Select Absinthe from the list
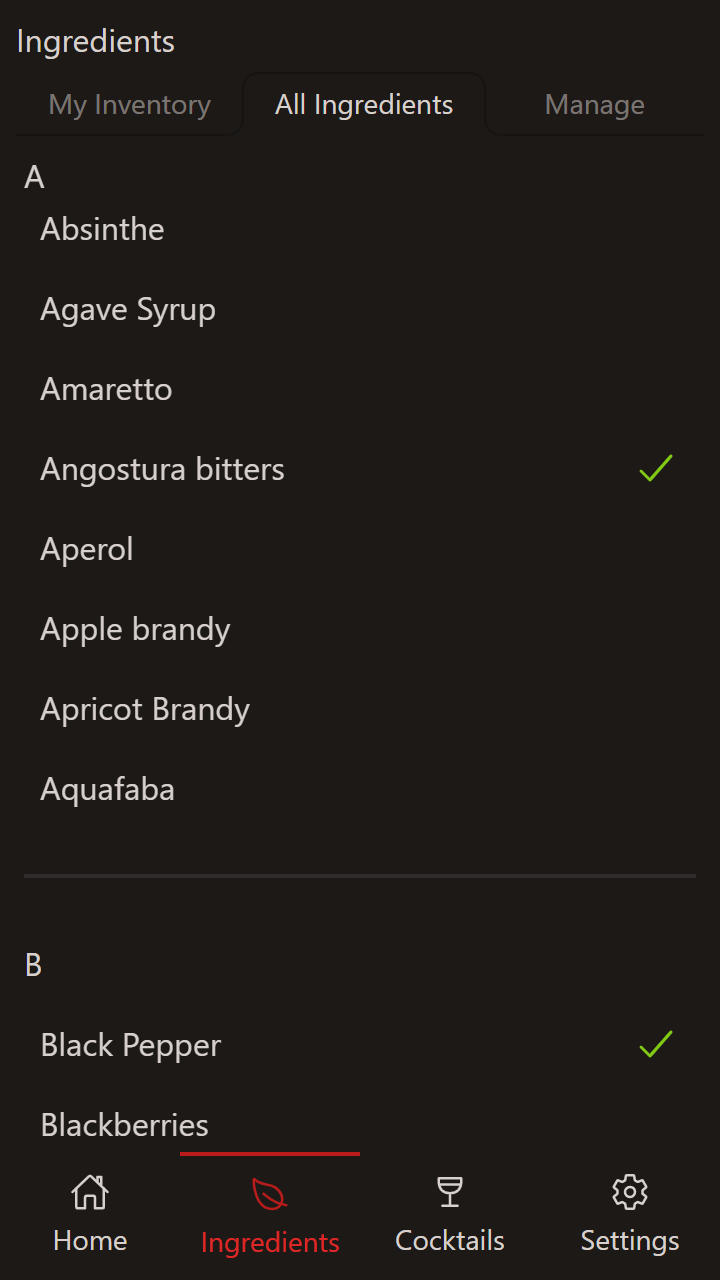The height and width of the screenshot is (1280, 720). (x=360, y=230)
